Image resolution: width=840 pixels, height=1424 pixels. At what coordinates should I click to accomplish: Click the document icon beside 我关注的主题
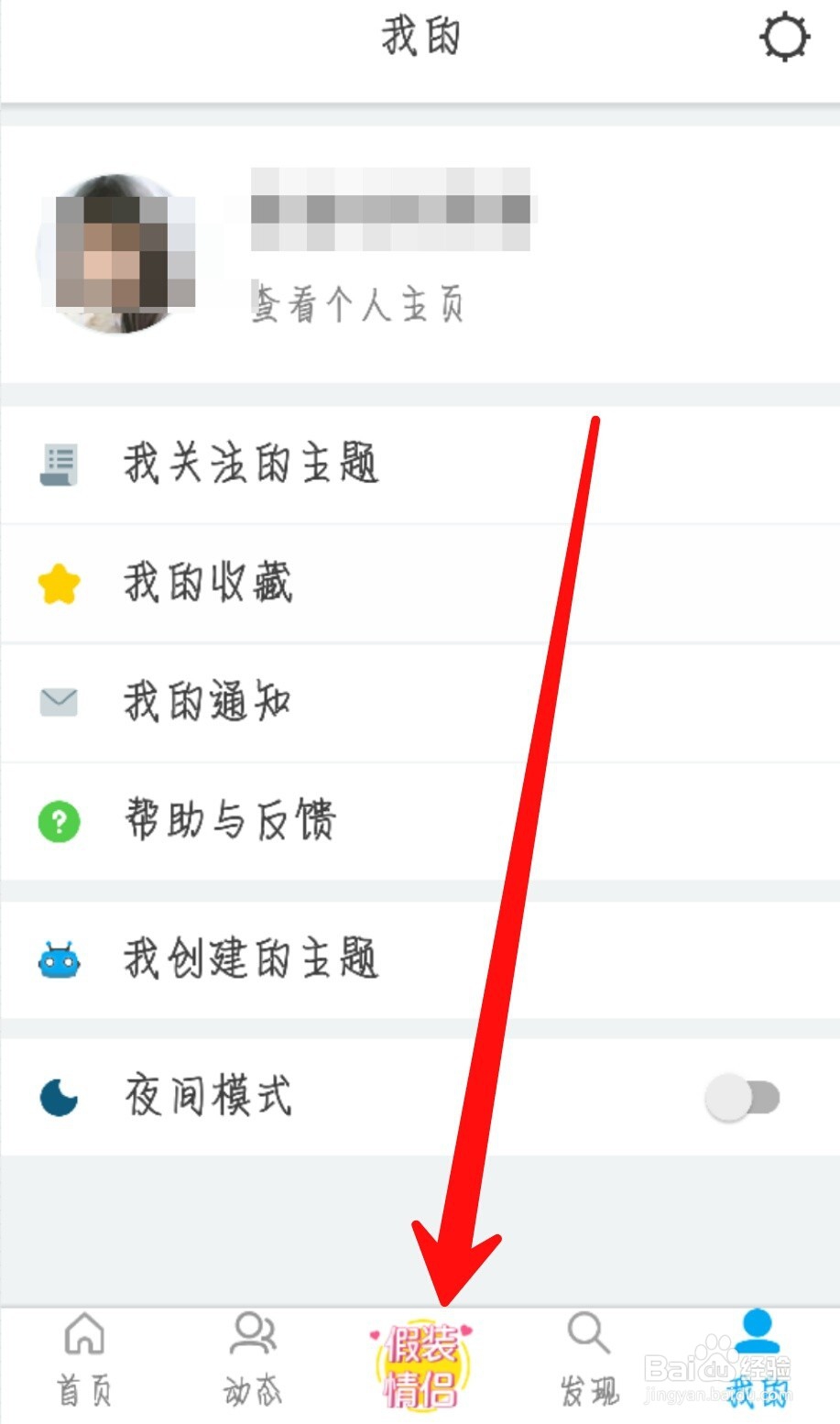[x=59, y=464]
